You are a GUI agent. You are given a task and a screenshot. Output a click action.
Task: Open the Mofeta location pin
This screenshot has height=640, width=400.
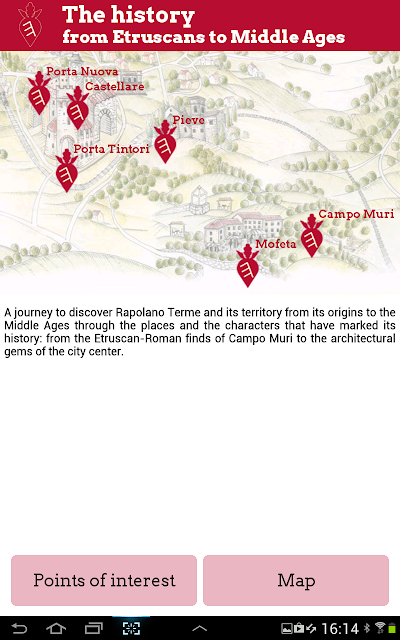(248, 266)
